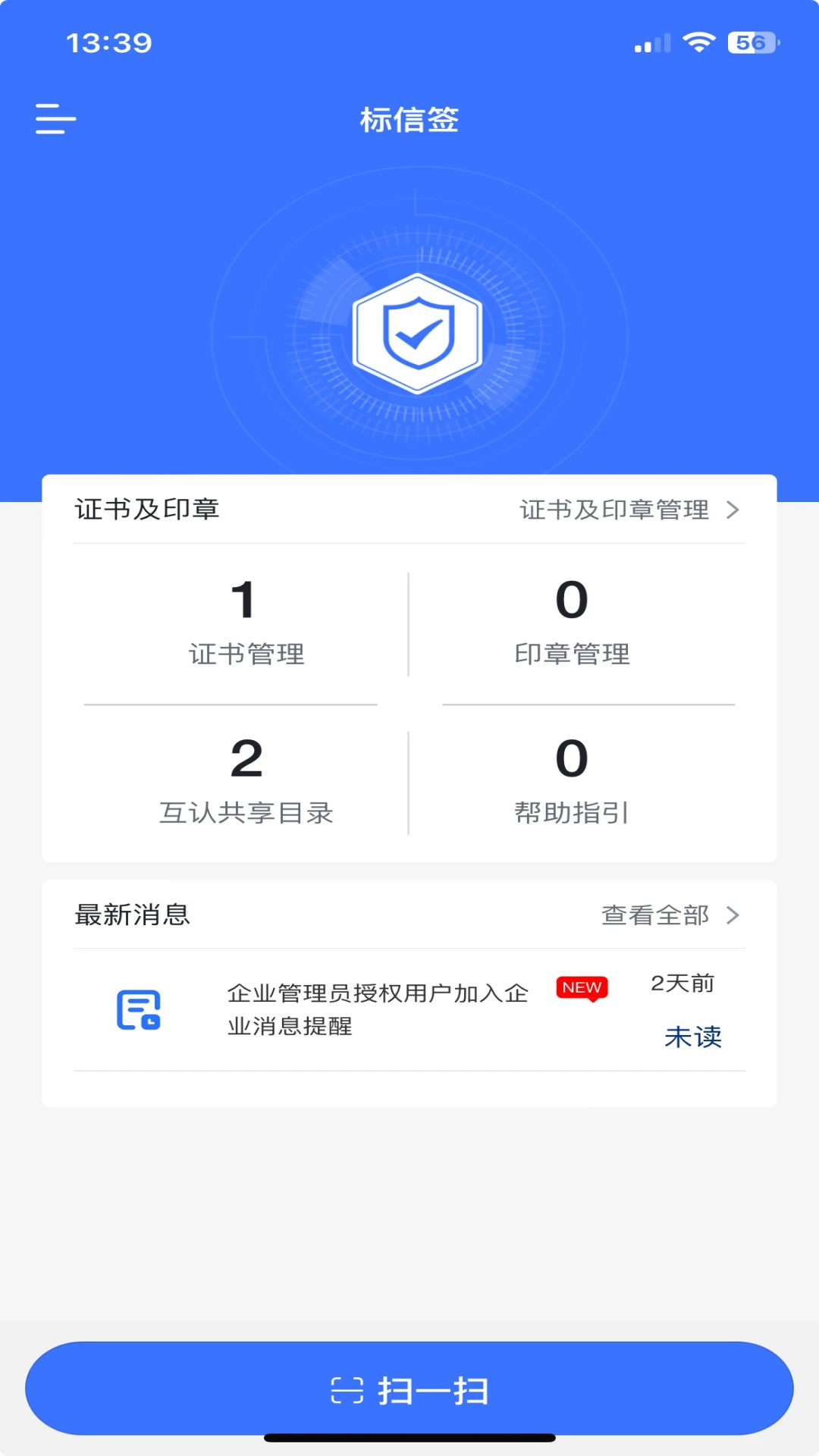Expand 查看全部 with the right arrow
The width and height of the screenshot is (819, 1456).
732,915
